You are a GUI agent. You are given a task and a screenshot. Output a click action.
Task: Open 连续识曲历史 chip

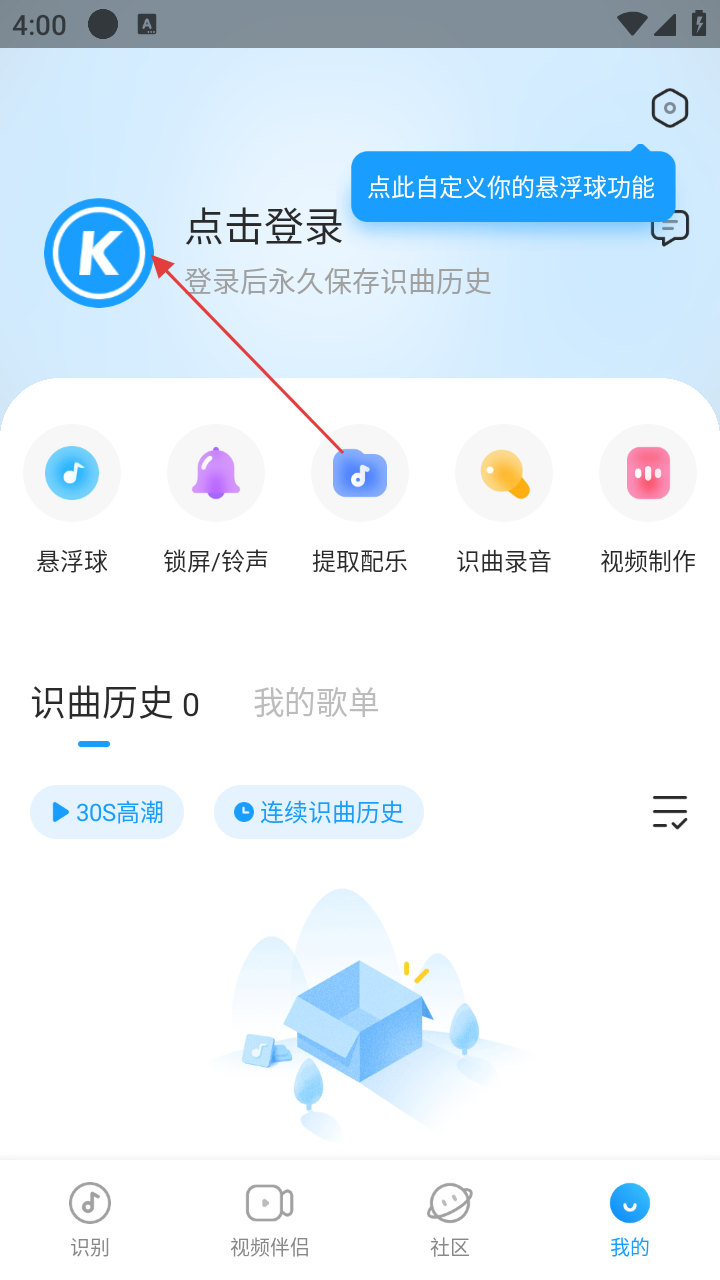point(319,812)
